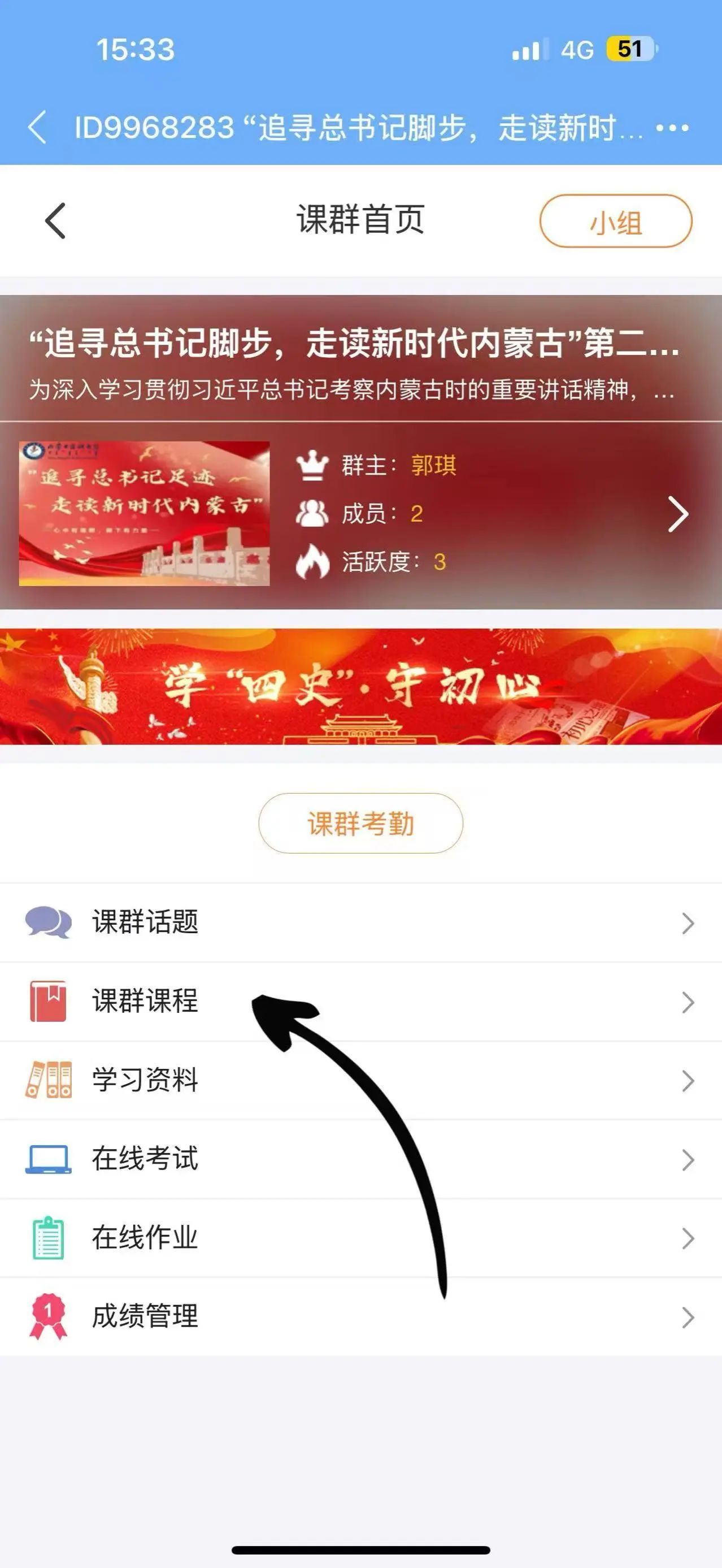Image resolution: width=722 pixels, height=1568 pixels.
Task: Open the 小组 groups button
Action: coord(615,221)
